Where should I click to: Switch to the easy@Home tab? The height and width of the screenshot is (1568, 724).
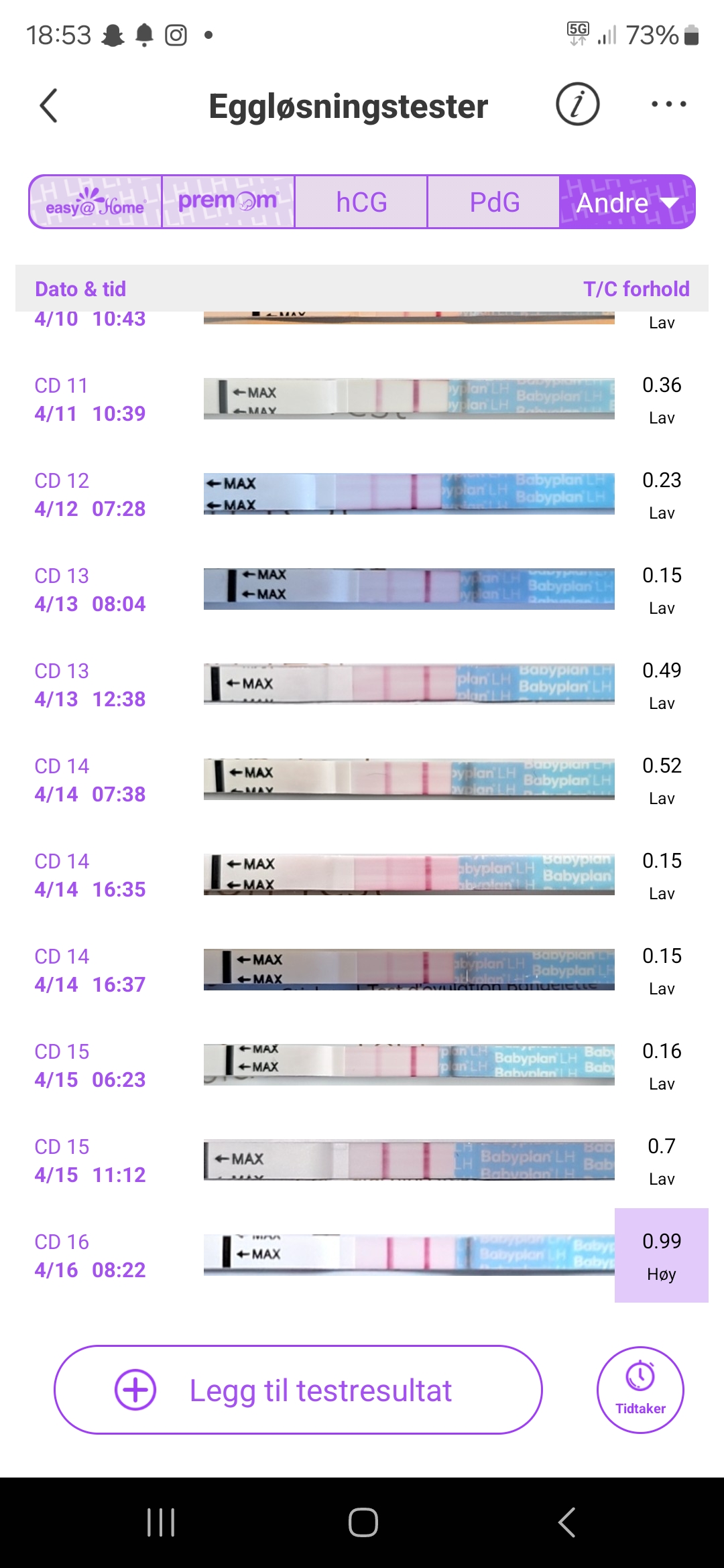coord(95,202)
